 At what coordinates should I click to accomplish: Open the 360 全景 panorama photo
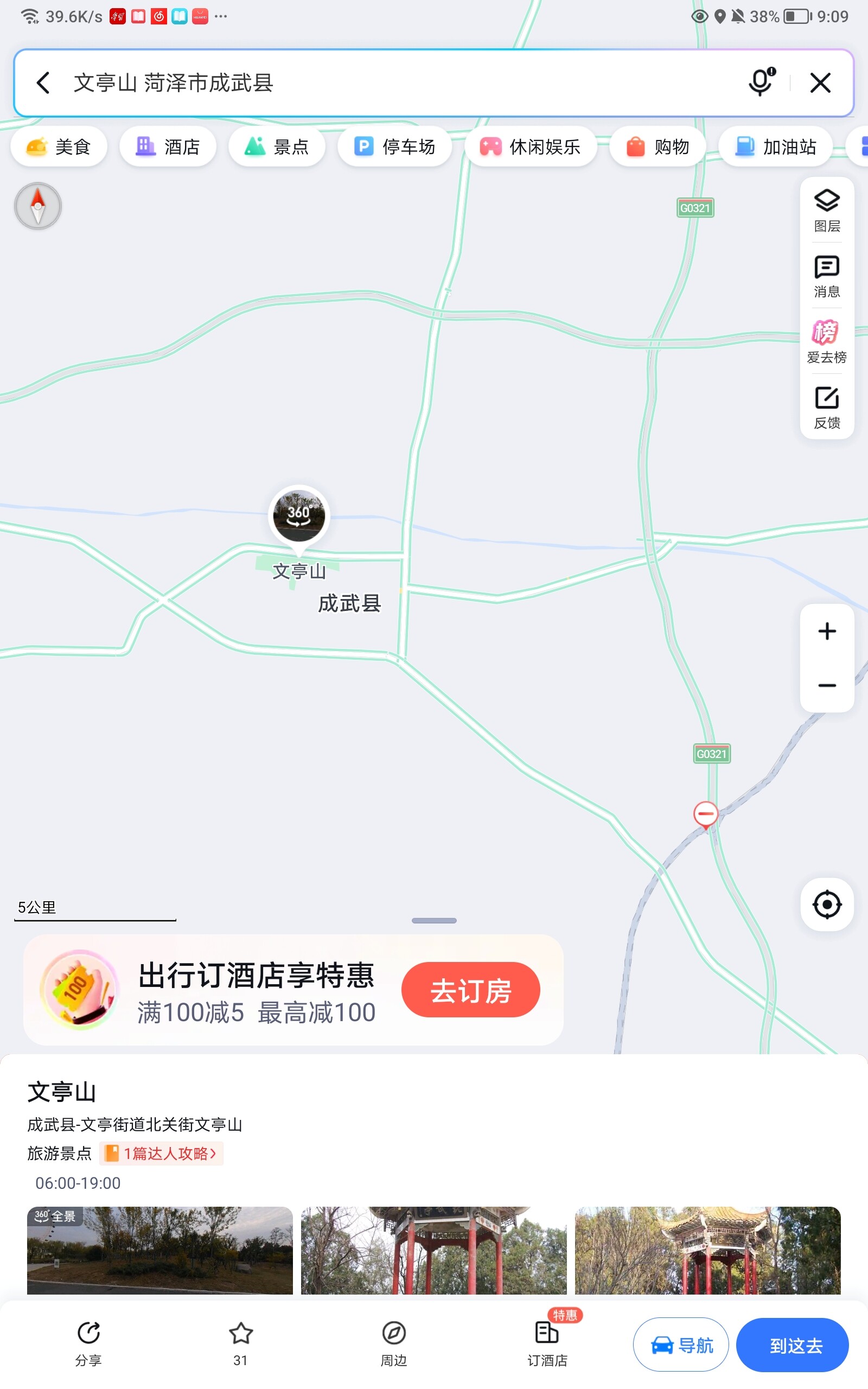159,1250
